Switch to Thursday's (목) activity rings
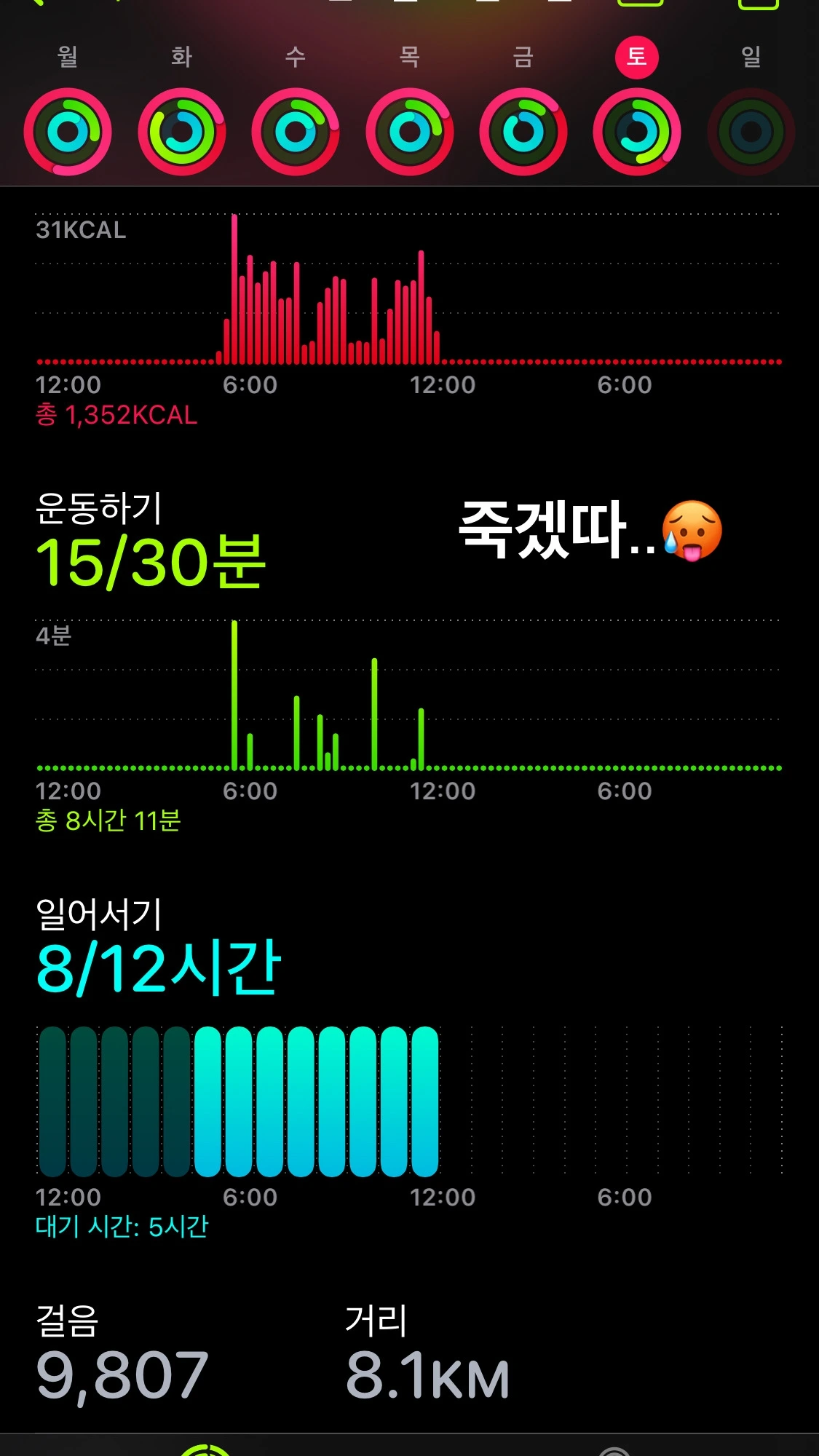Image resolution: width=819 pixels, height=1456 pixels. [x=410, y=132]
